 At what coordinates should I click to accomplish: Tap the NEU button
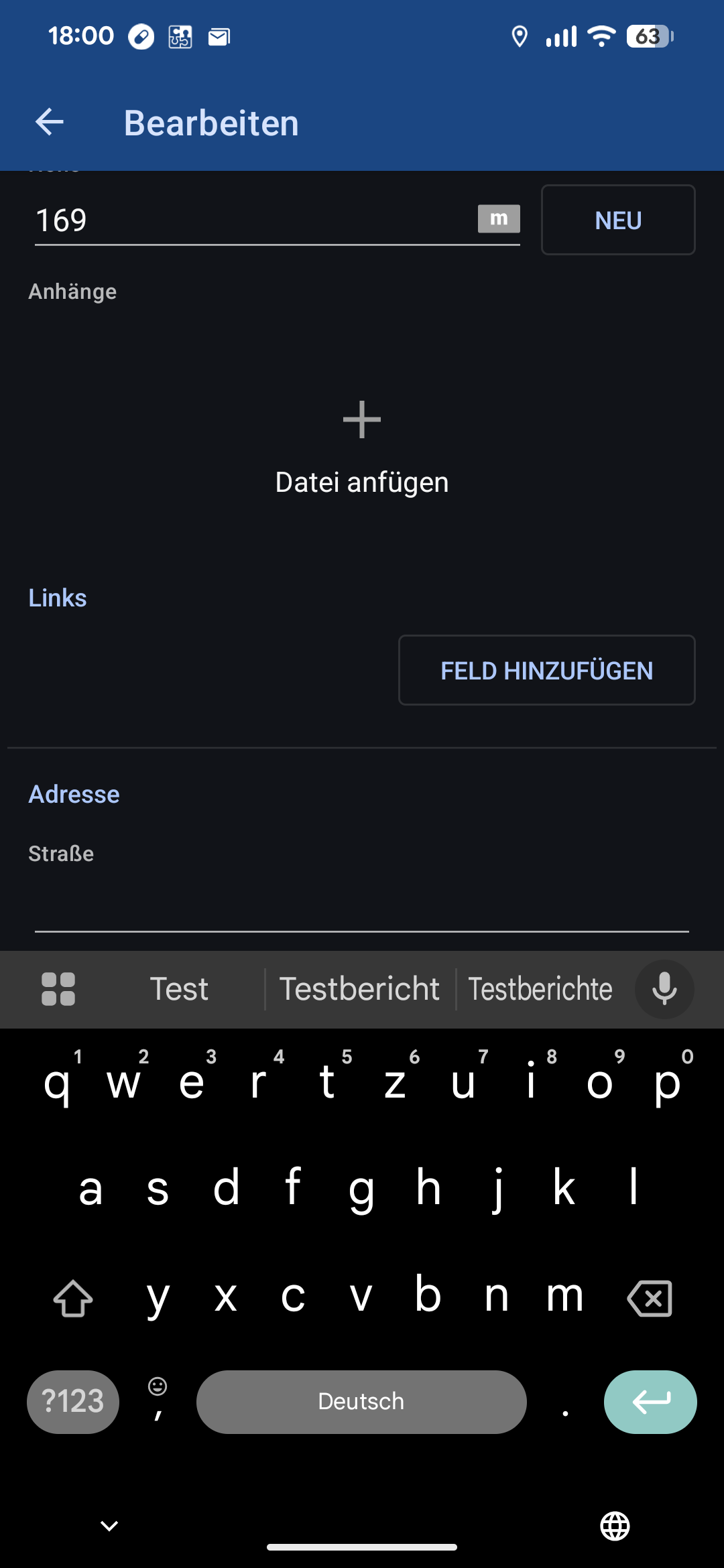(x=617, y=220)
